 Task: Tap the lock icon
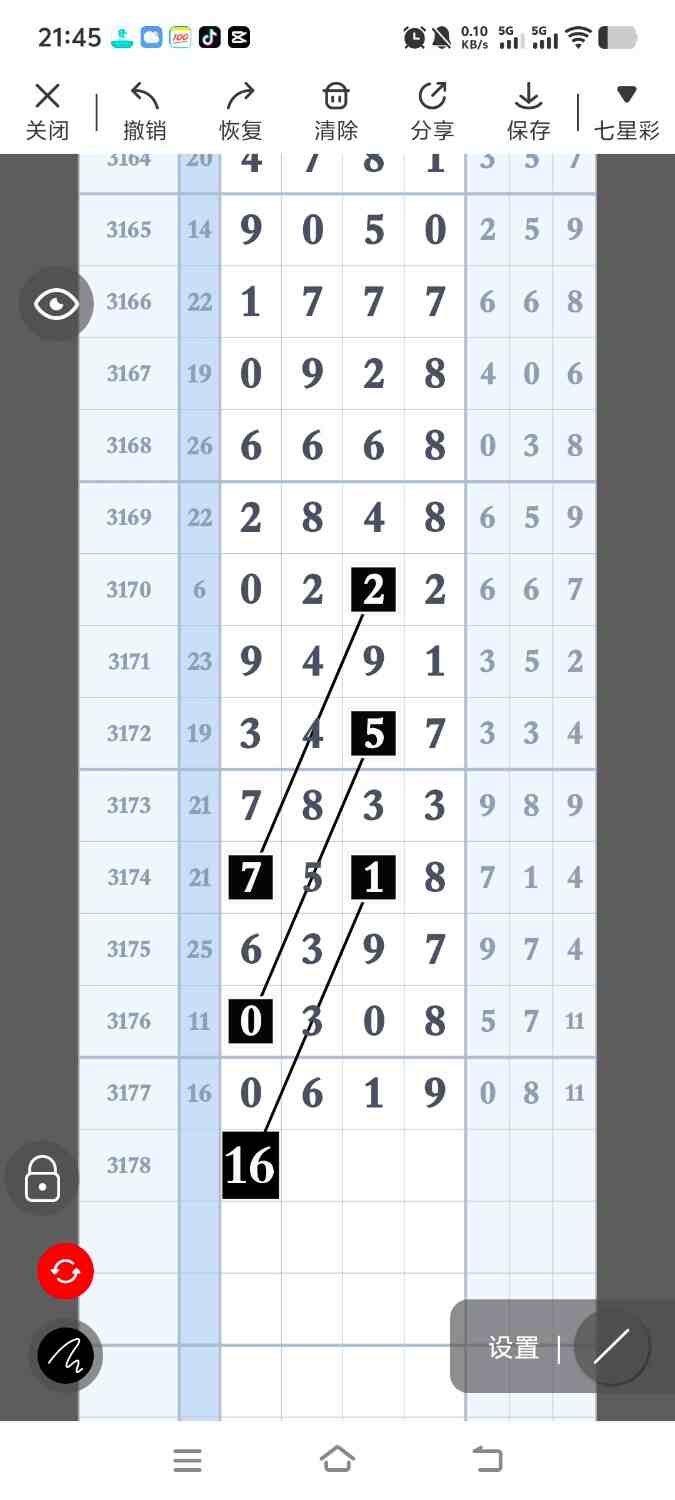[42, 1178]
